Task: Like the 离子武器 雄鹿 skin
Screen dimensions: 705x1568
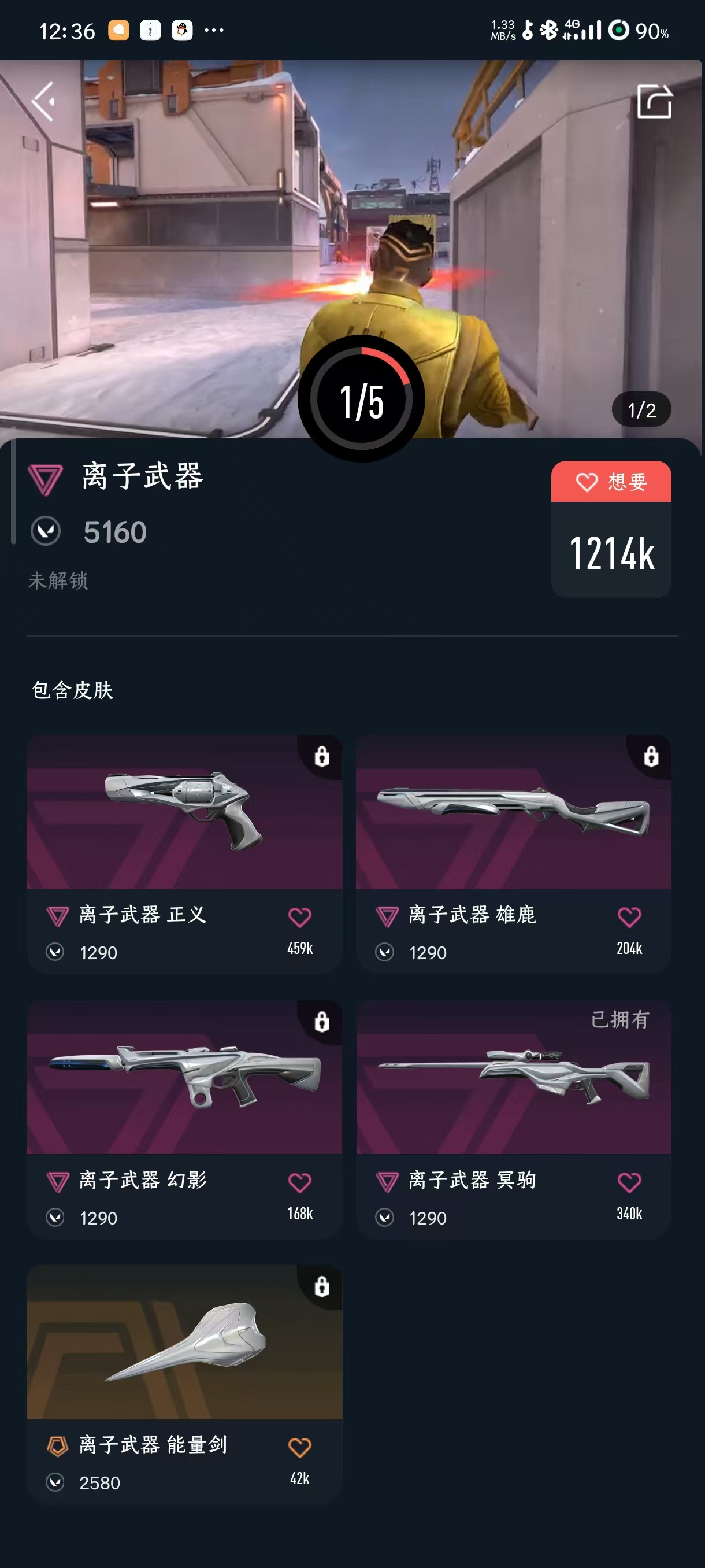Action: pyautogui.click(x=629, y=917)
